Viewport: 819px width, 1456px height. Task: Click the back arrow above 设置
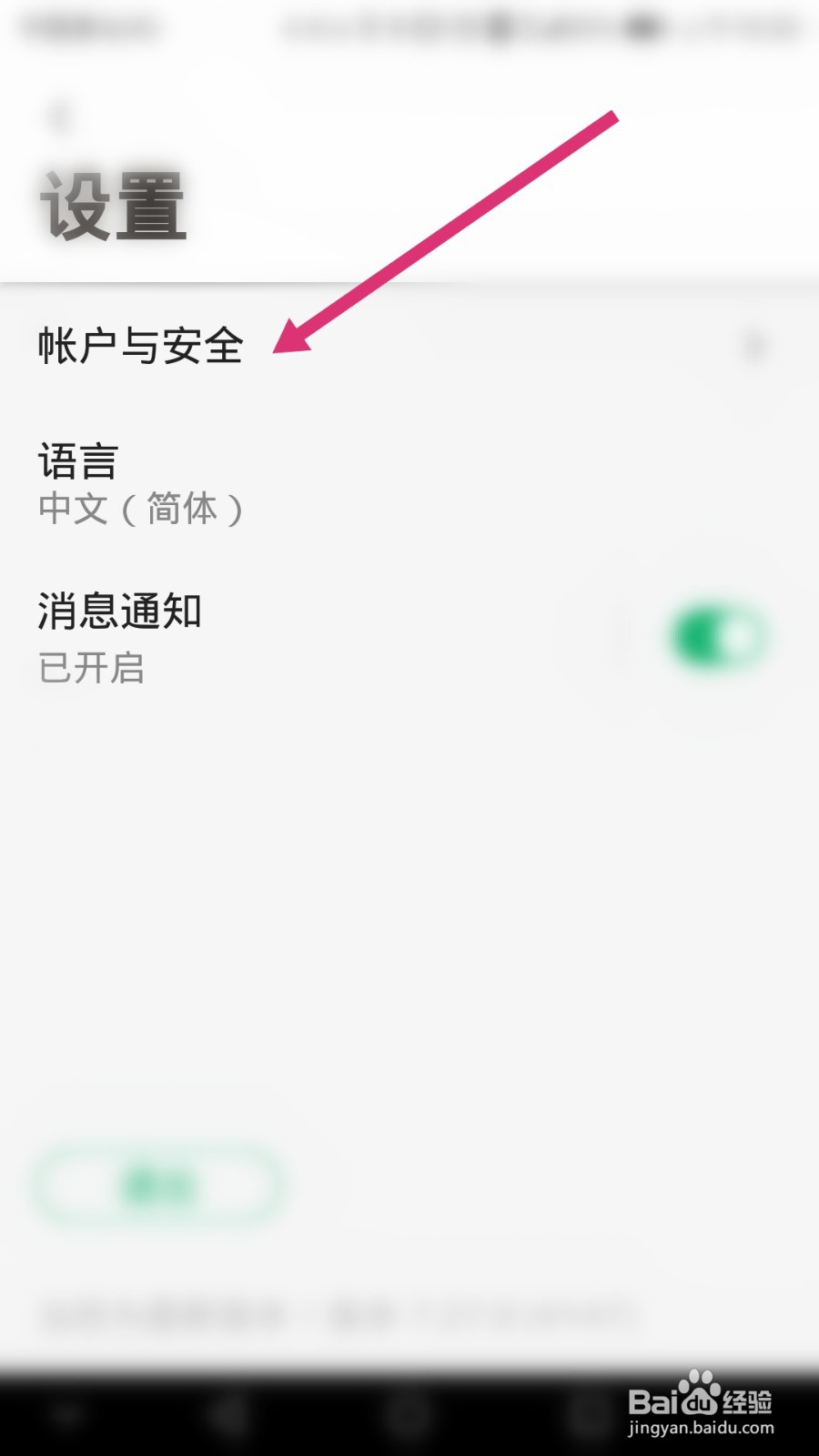click(x=58, y=116)
